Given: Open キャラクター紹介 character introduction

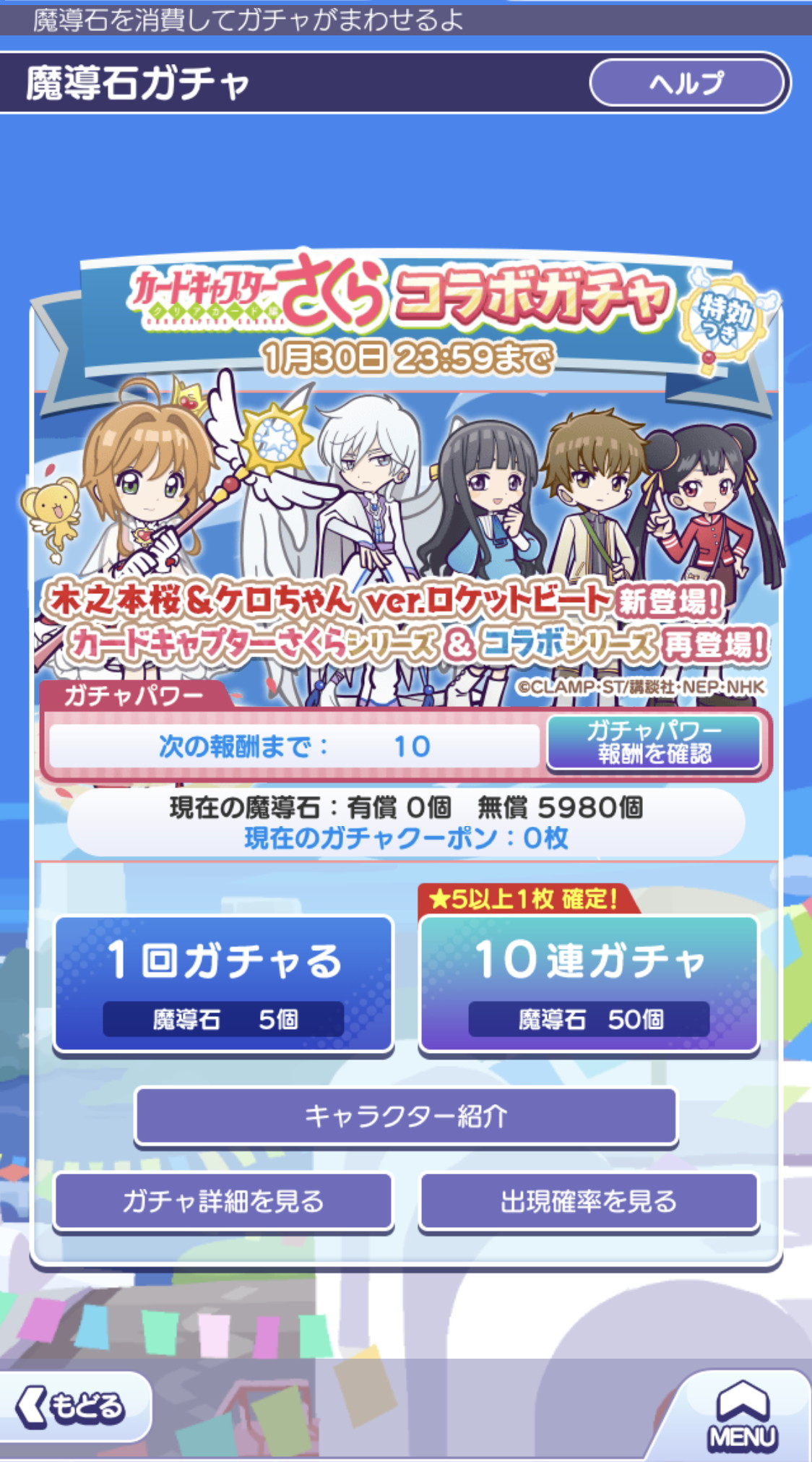Looking at the screenshot, I should tap(405, 1117).
